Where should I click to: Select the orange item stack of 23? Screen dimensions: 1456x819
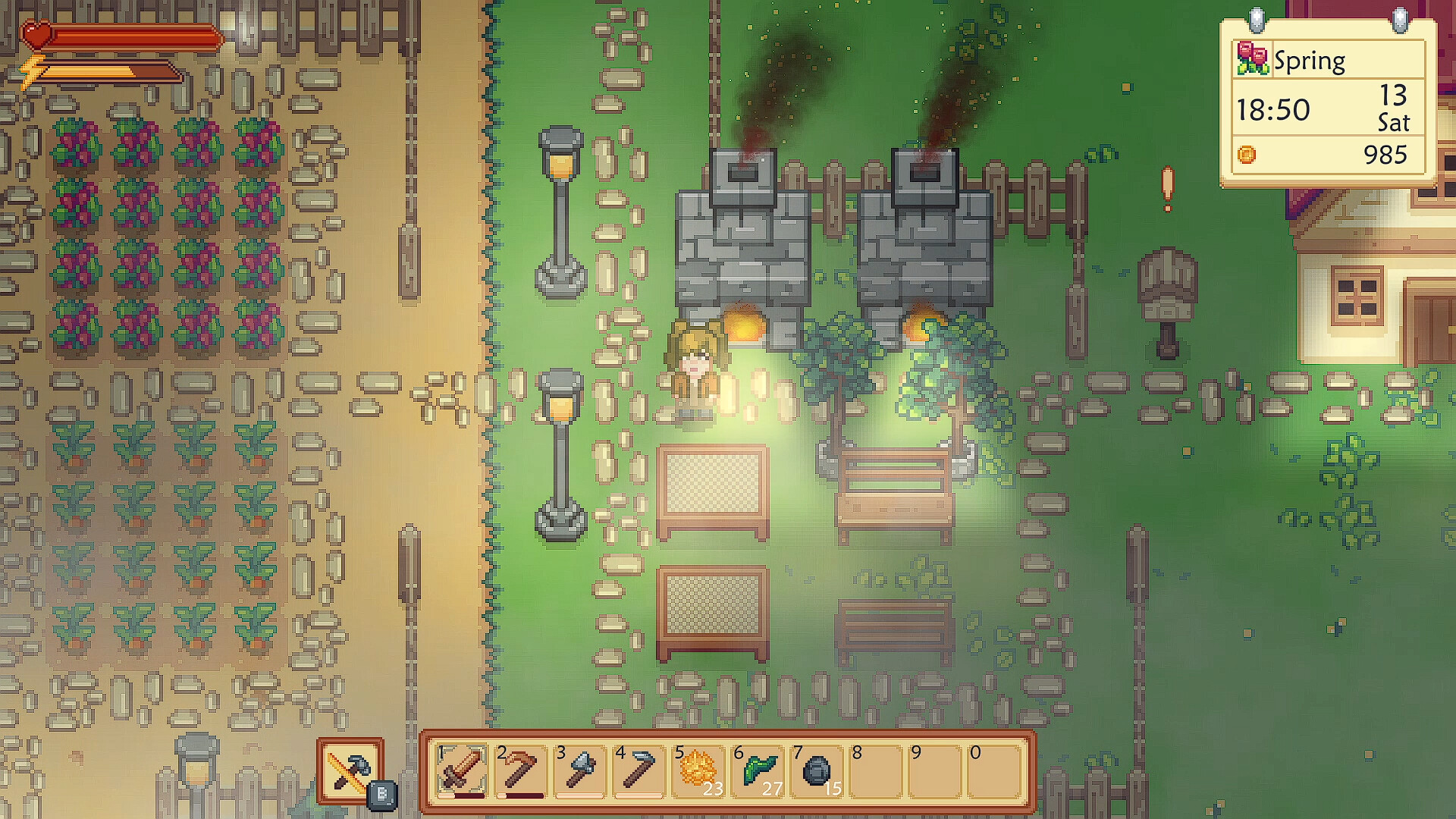[698, 770]
